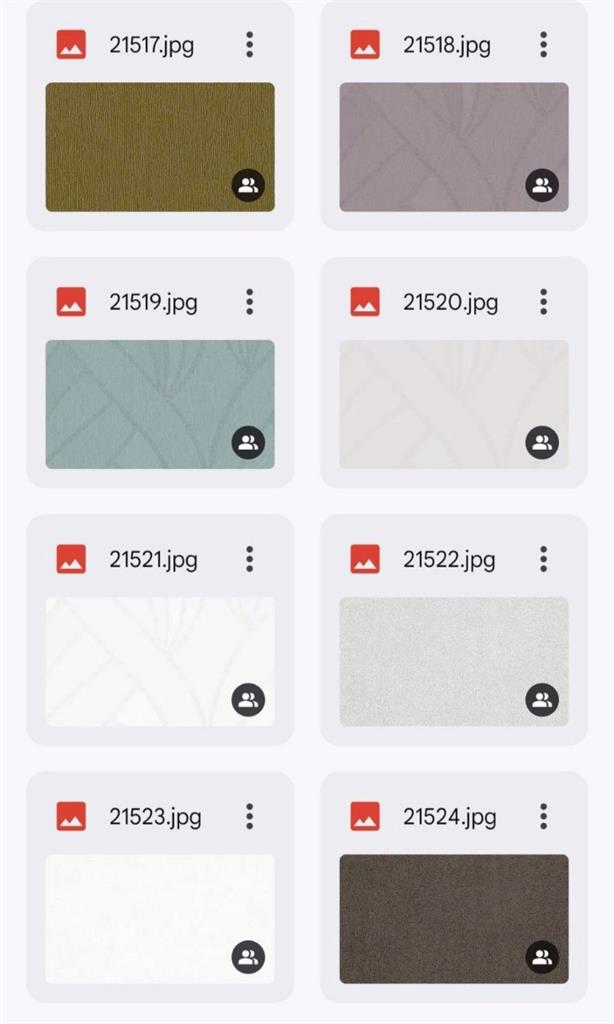Open the more options menu for 21518.jpg

(543, 45)
